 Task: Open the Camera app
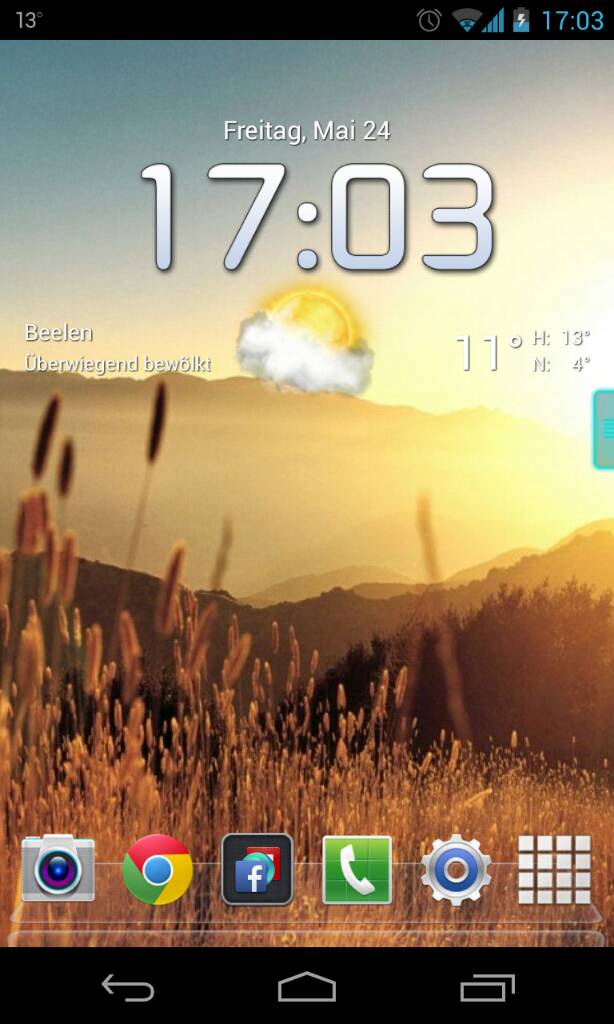pyautogui.click(x=58, y=869)
